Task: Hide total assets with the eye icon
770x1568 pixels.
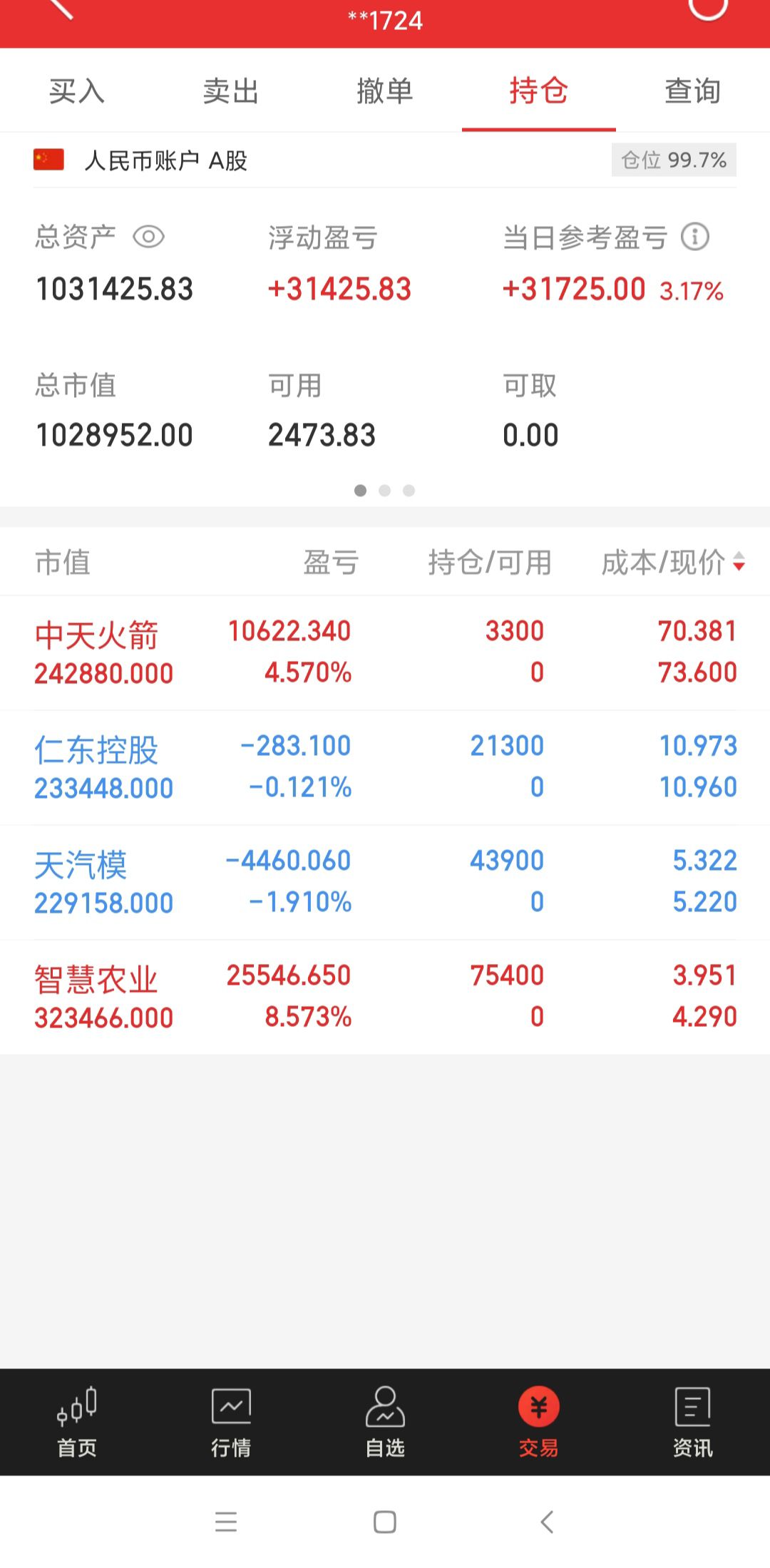Action: pos(149,237)
